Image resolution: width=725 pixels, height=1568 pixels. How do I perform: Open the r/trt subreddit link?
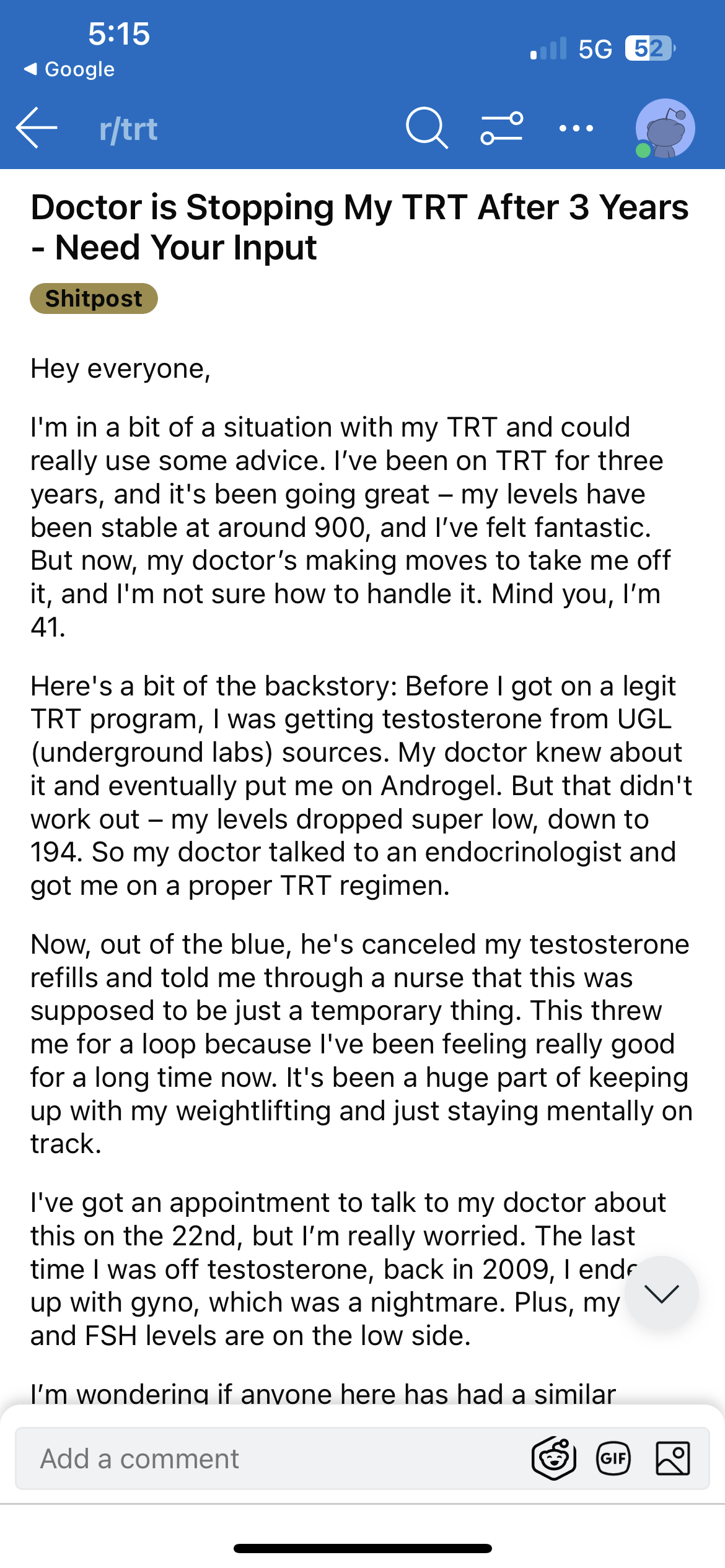(x=128, y=129)
